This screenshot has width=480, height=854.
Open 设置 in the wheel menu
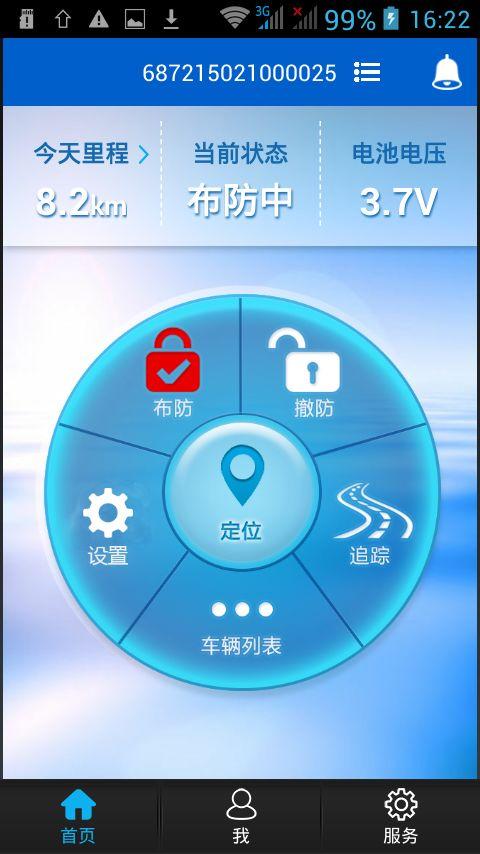coord(108,527)
